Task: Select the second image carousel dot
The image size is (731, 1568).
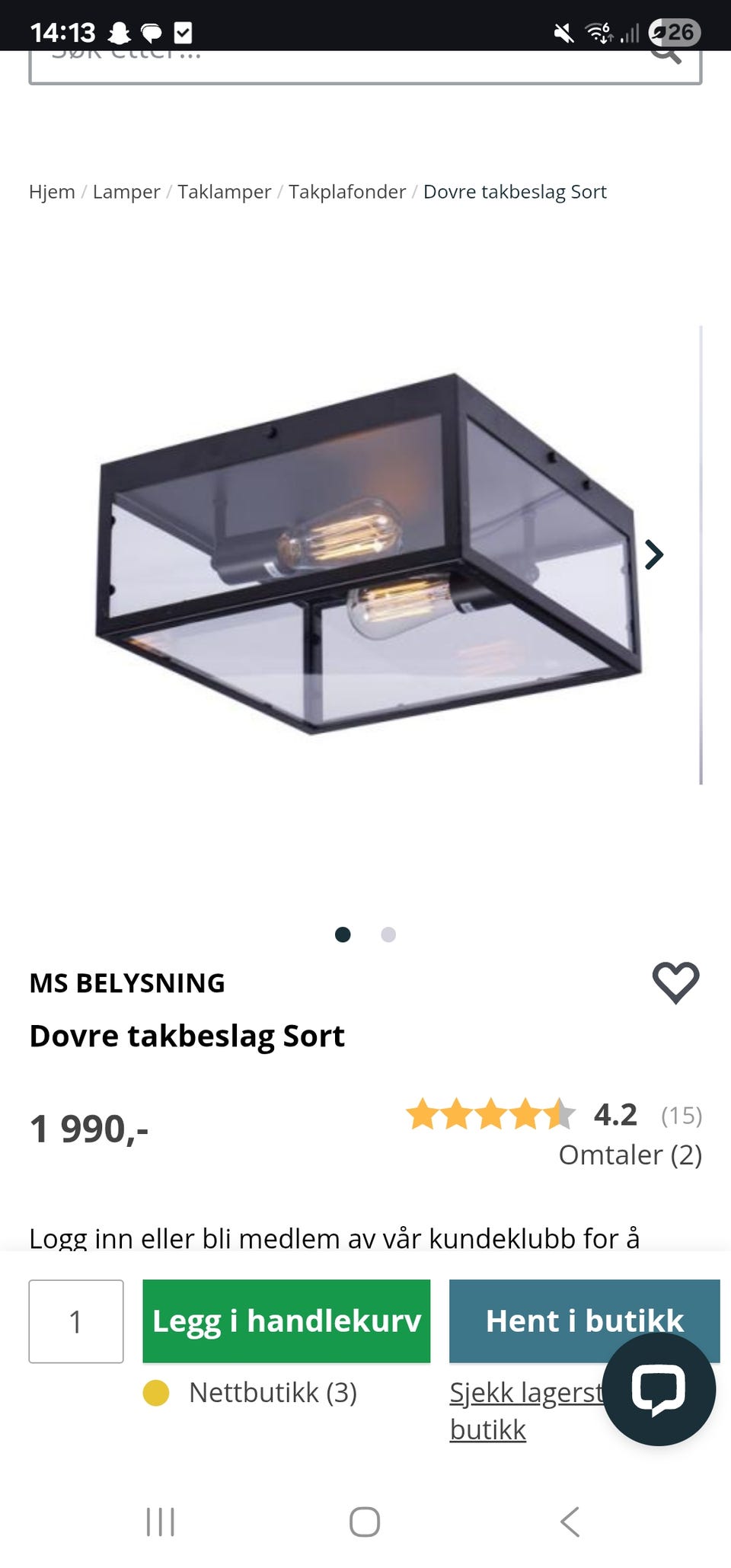Action: click(388, 934)
